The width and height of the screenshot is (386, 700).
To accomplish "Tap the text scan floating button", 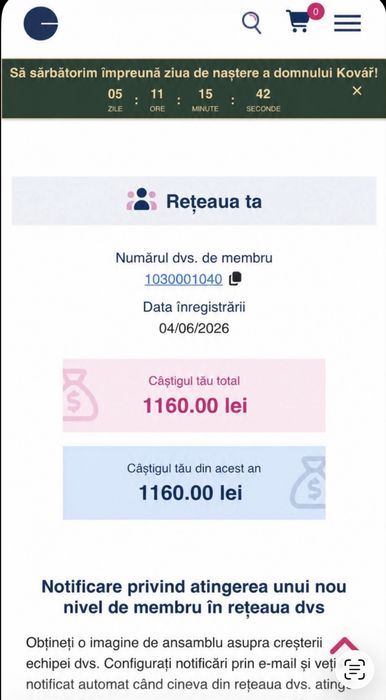I will tap(355, 668).
